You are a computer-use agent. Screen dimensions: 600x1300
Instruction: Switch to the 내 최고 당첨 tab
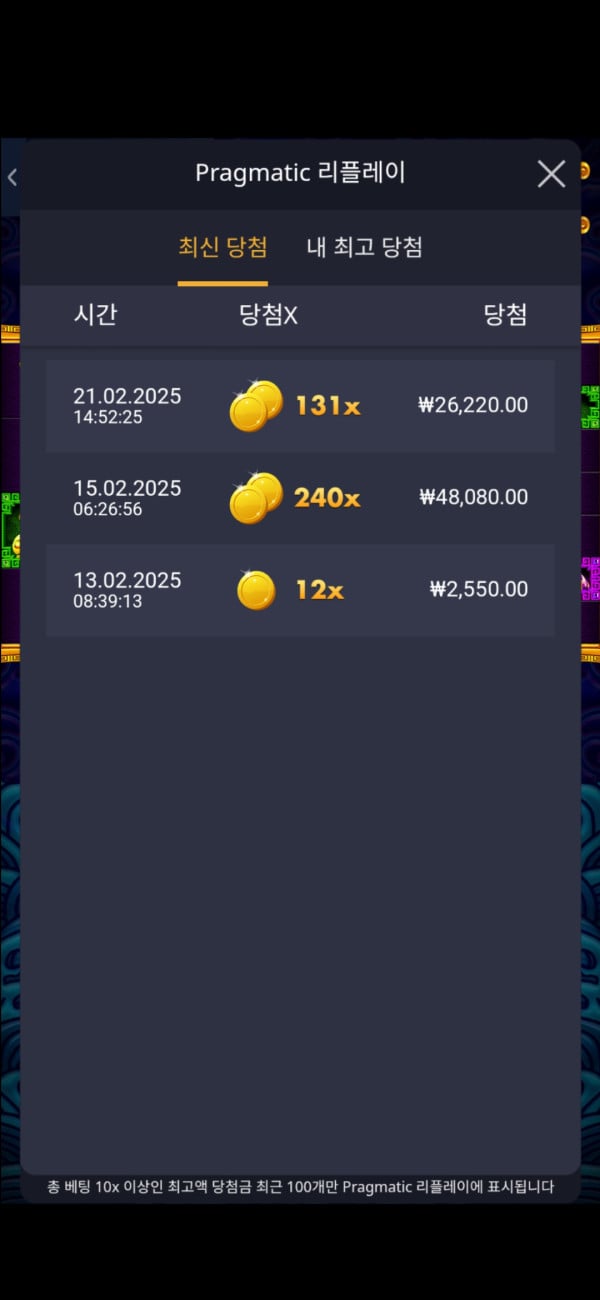(x=364, y=247)
